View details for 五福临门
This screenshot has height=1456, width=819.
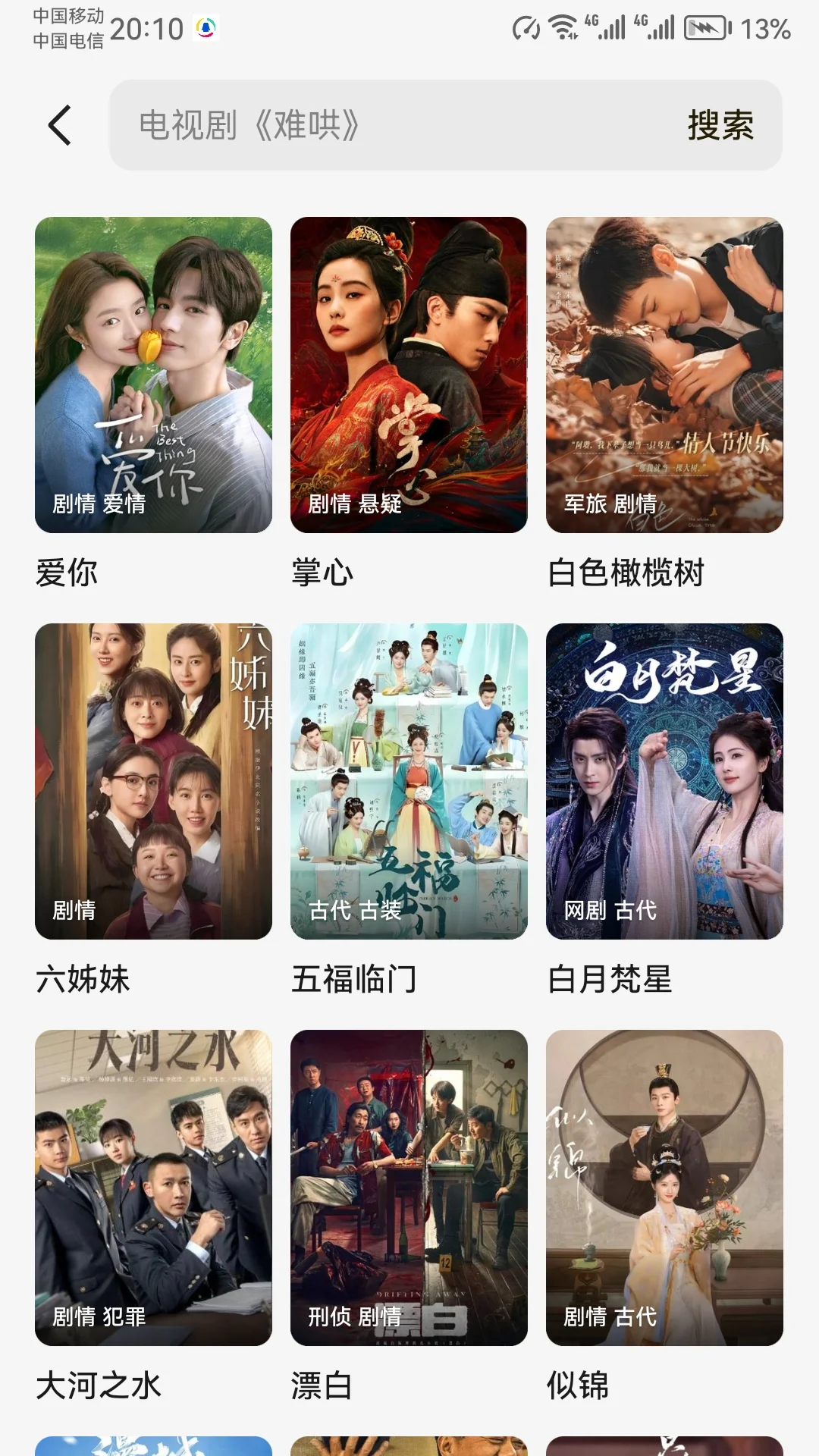pyautogui.click(x=409, y=781)
